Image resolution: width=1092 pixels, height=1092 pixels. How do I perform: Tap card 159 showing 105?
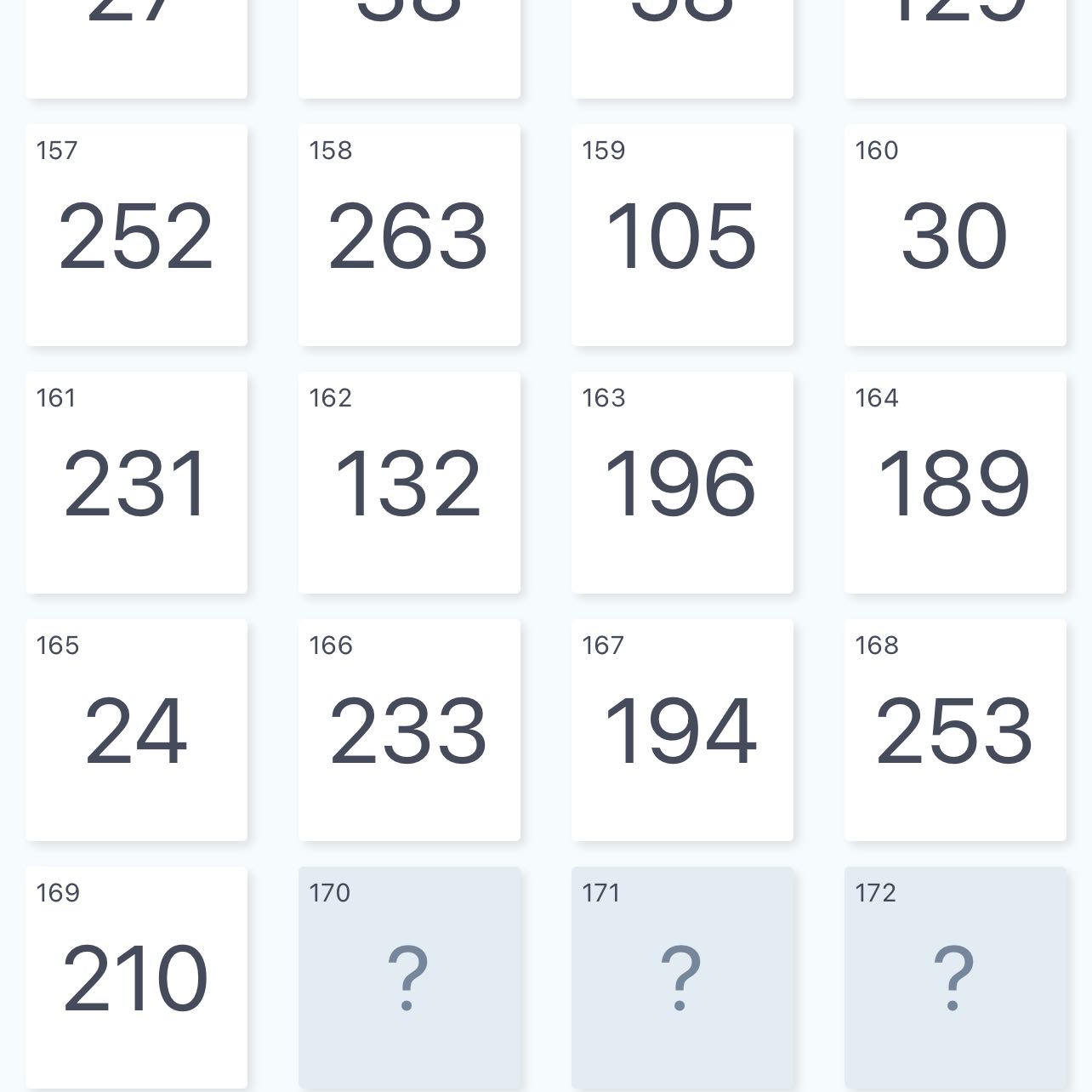(x=682, y=236)
